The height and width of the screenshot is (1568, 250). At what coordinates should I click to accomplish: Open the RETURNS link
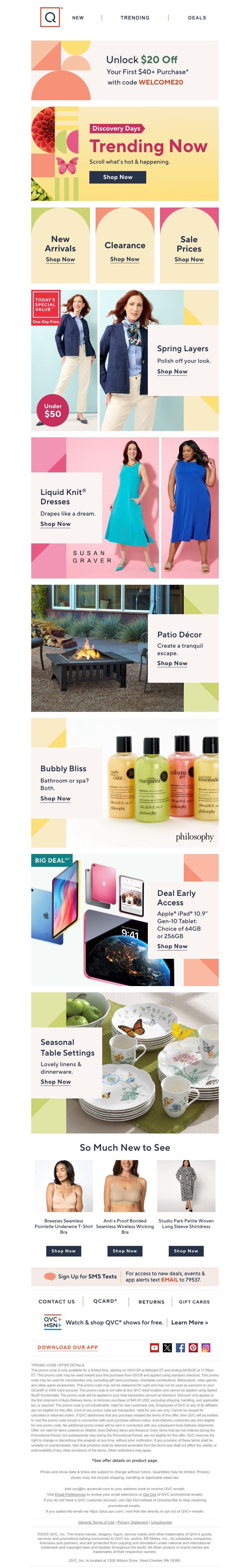click(152, 1301)
